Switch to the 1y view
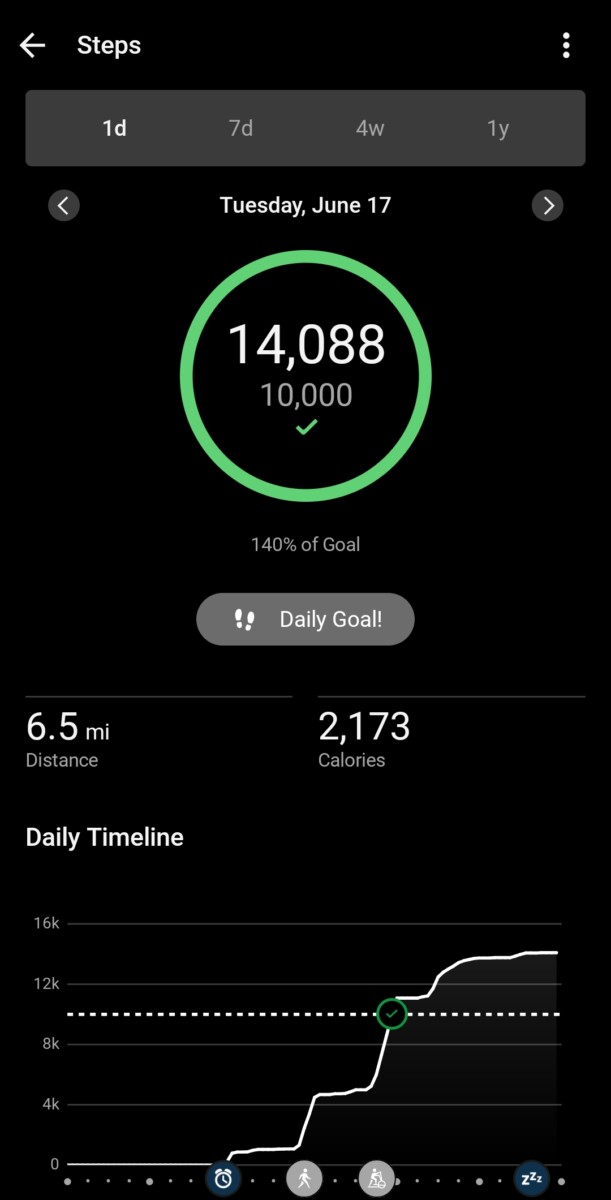 pyautogui.click(x=498, y=129)
